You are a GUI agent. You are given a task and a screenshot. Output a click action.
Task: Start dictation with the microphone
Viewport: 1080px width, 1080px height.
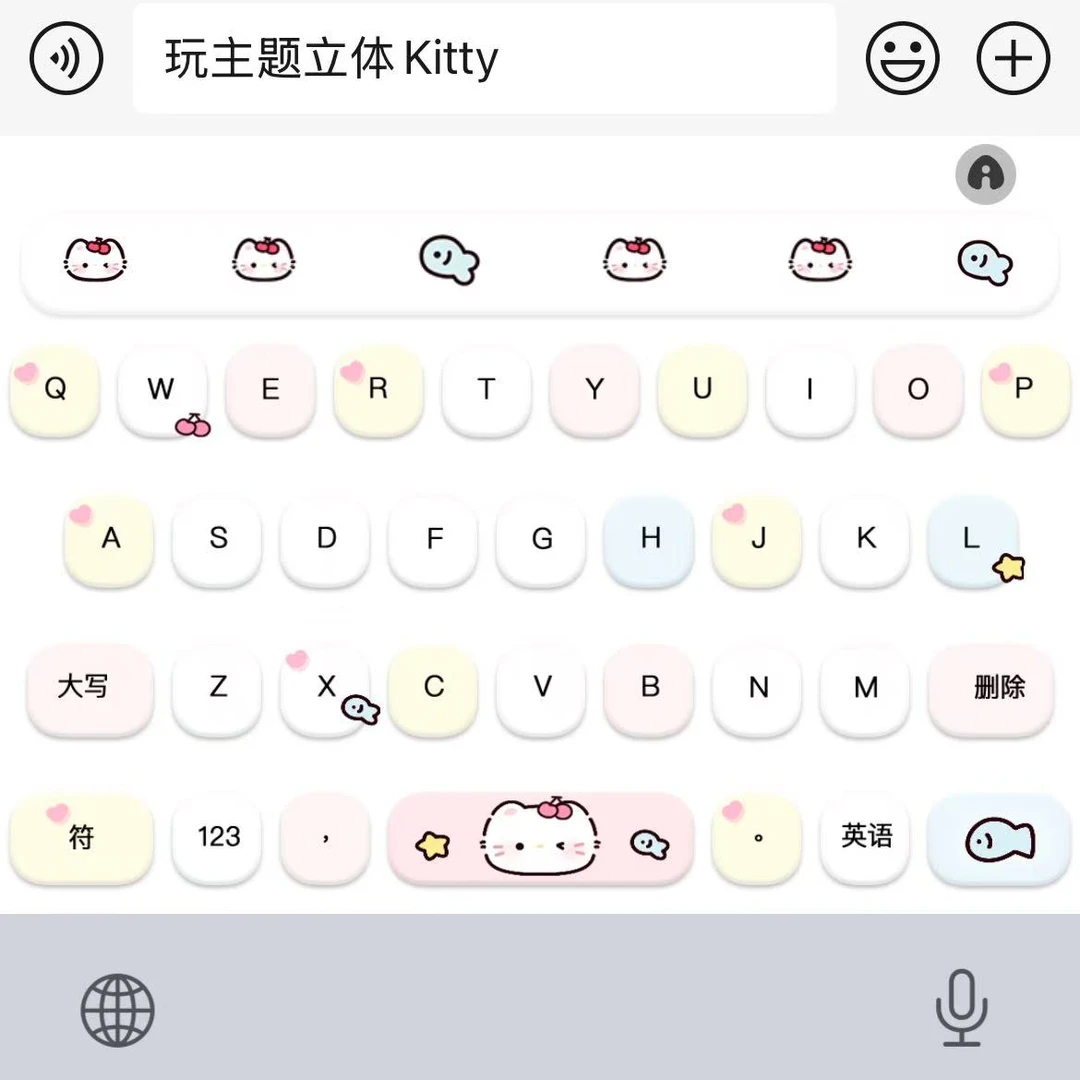(x=961, y=1008)
